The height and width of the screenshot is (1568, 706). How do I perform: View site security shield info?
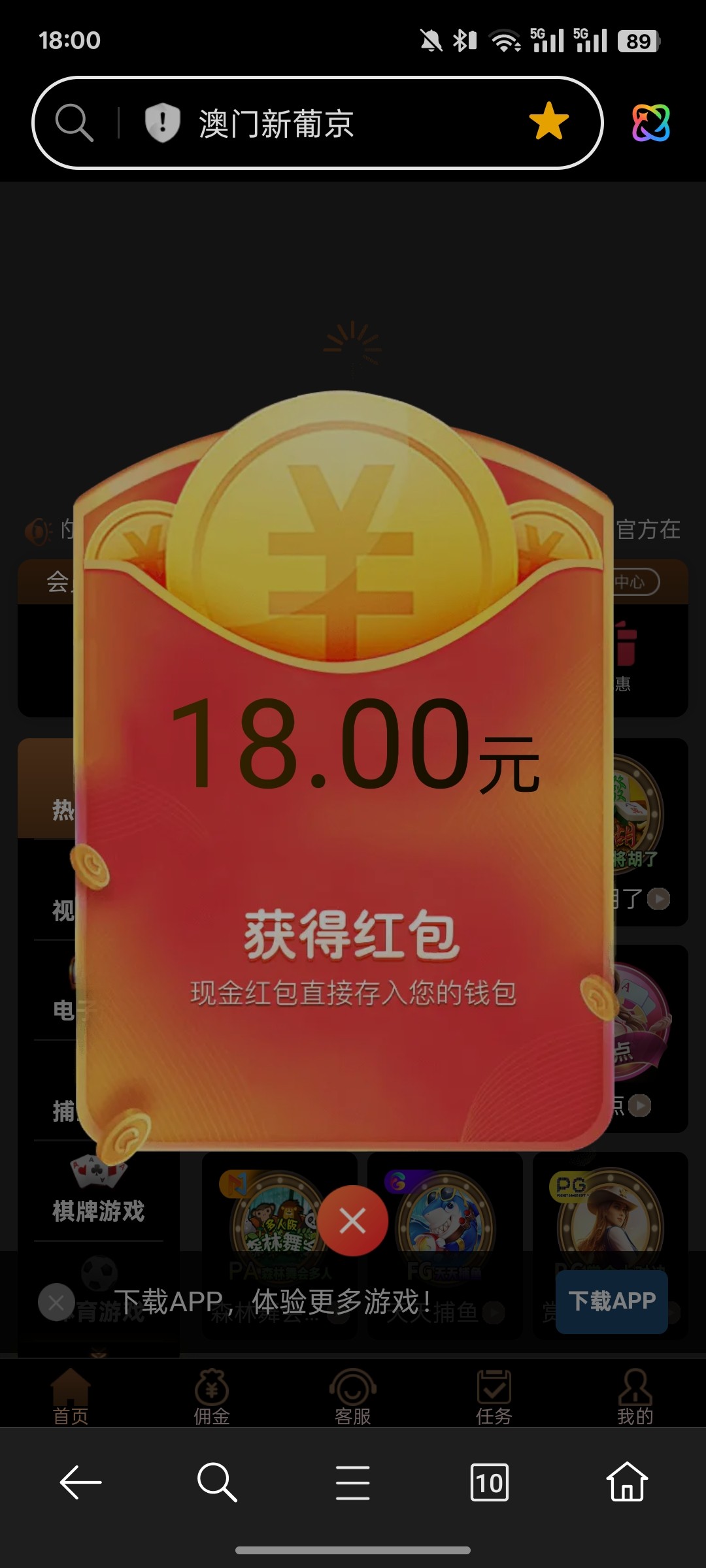162,122
